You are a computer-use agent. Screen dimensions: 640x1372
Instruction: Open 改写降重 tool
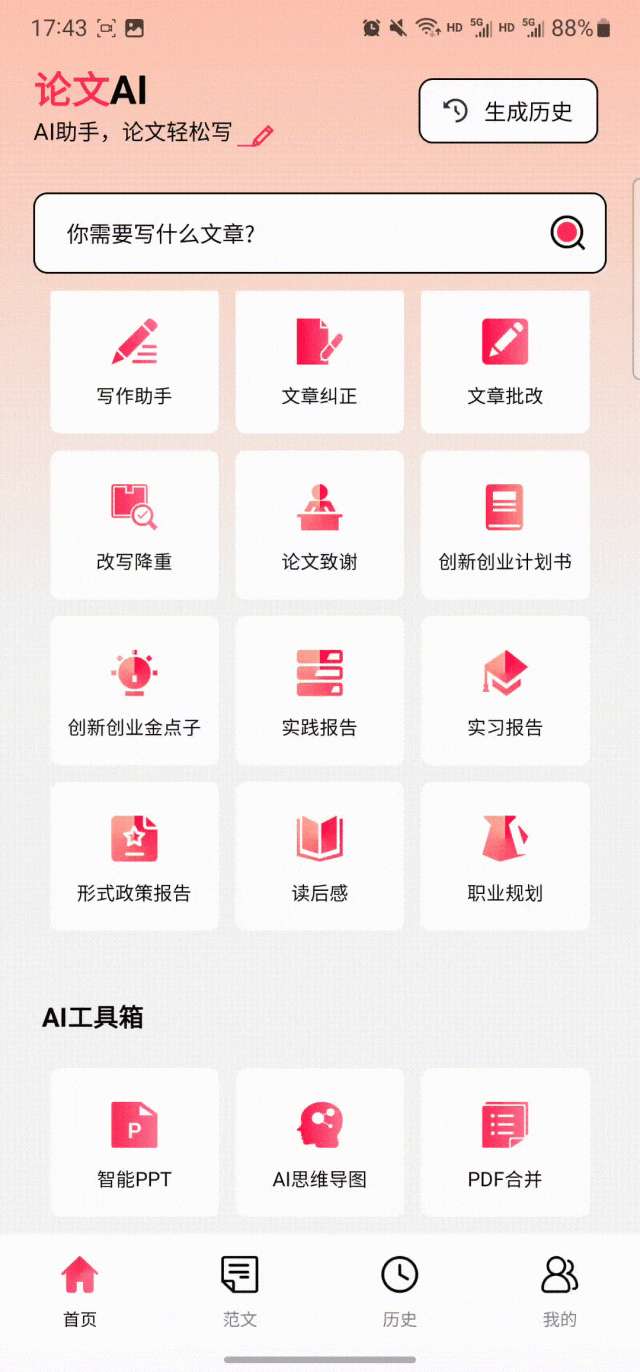[134, 525]
